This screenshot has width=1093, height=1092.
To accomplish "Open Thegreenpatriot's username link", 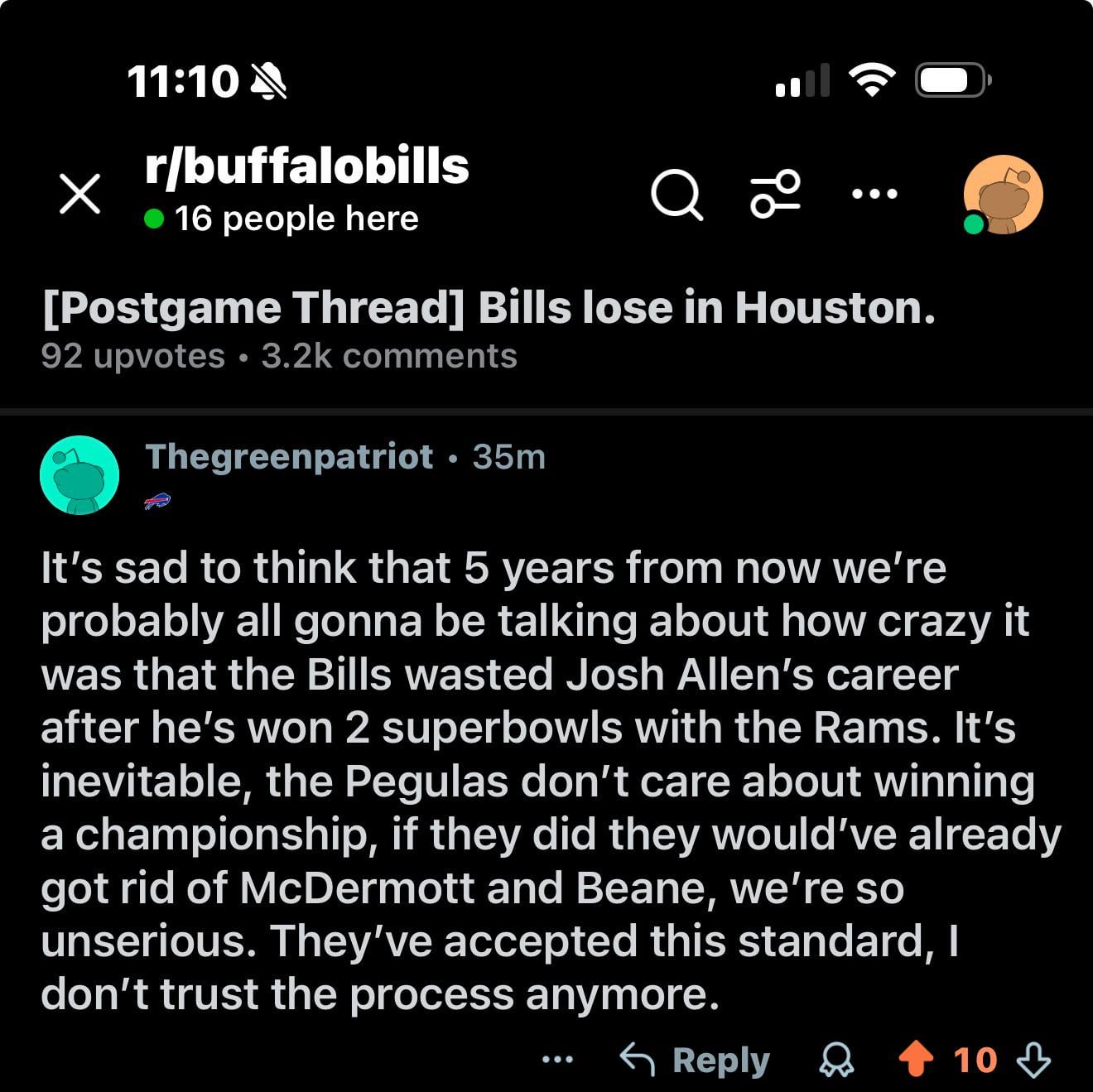I will click(x=289, y=457).
